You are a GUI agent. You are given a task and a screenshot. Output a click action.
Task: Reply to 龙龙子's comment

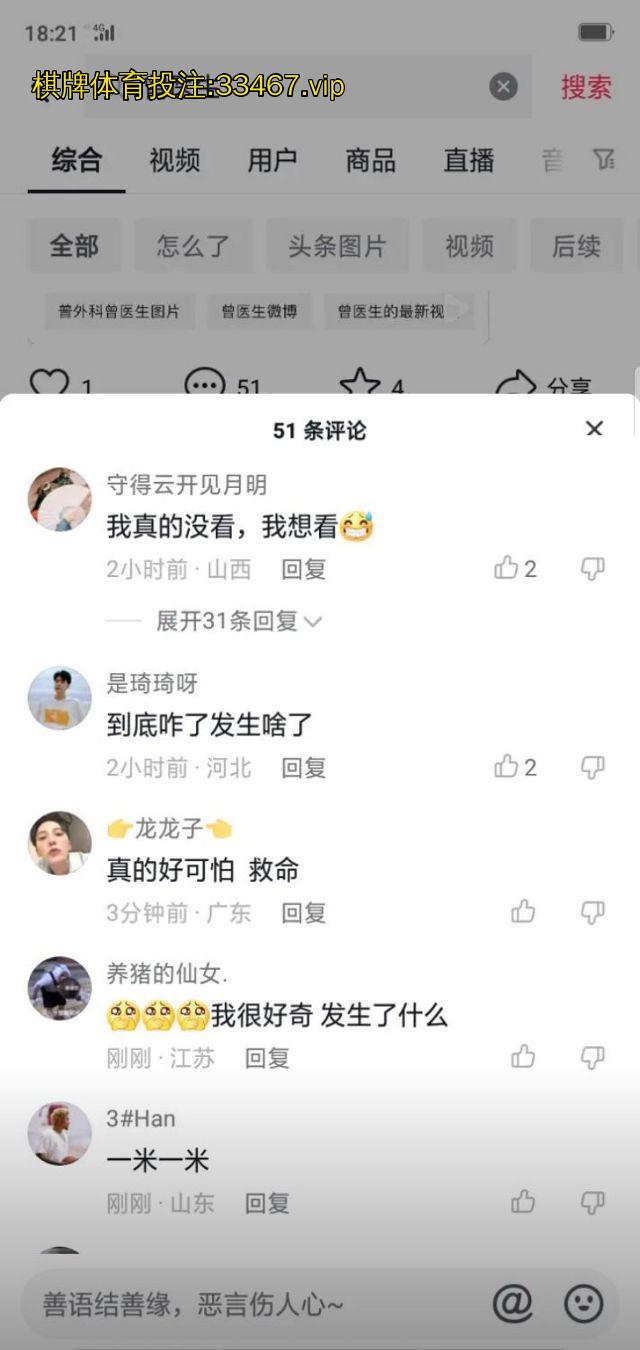tap(303, 912)
